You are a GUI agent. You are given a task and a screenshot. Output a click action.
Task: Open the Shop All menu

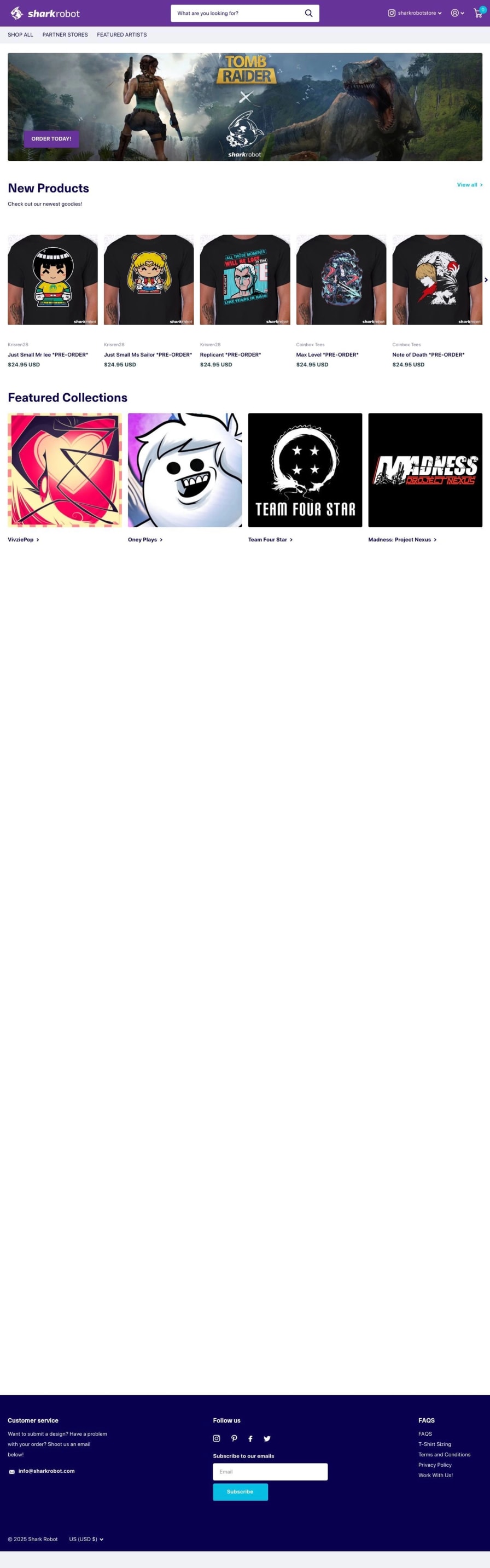20,34
